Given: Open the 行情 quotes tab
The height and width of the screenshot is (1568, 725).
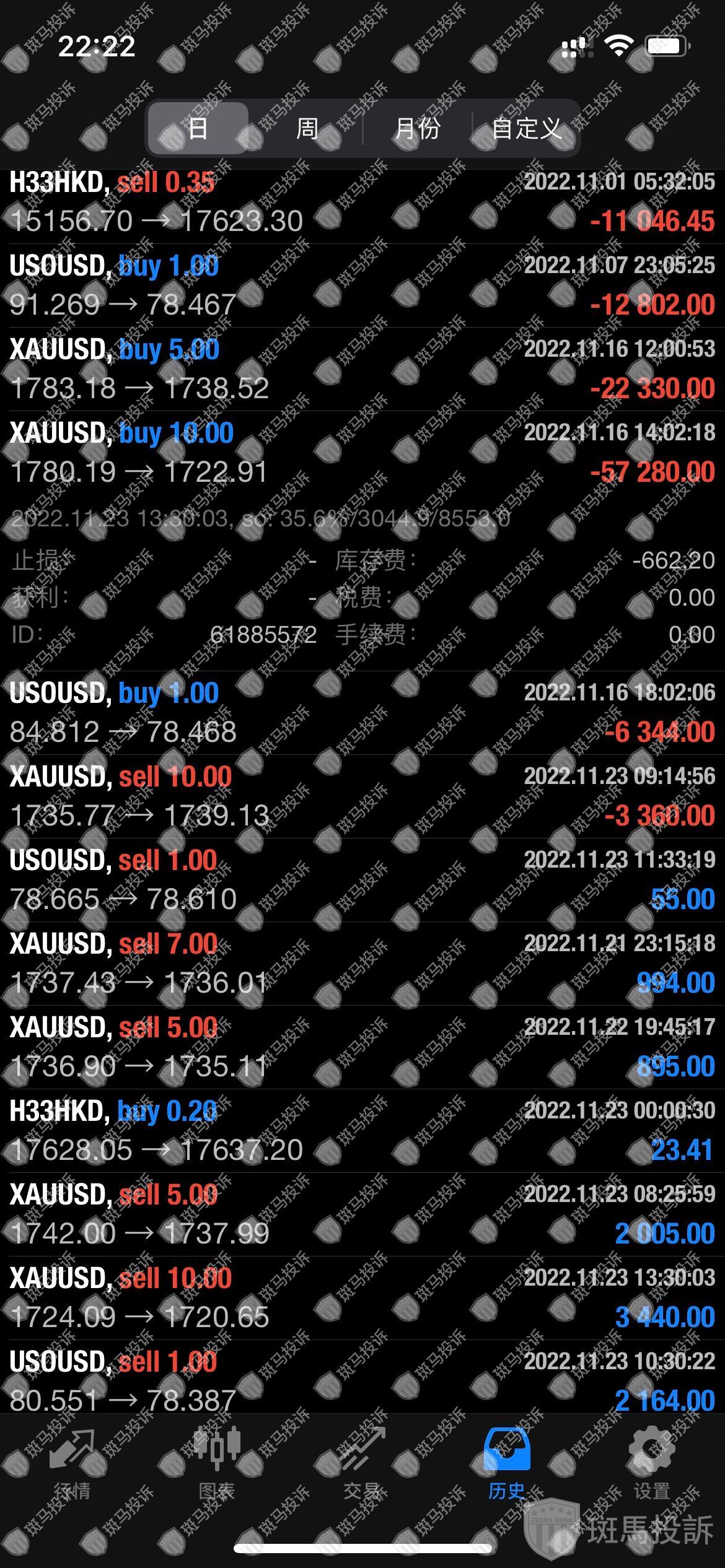Looking at the screenshot, I should tap(72, 1464).
